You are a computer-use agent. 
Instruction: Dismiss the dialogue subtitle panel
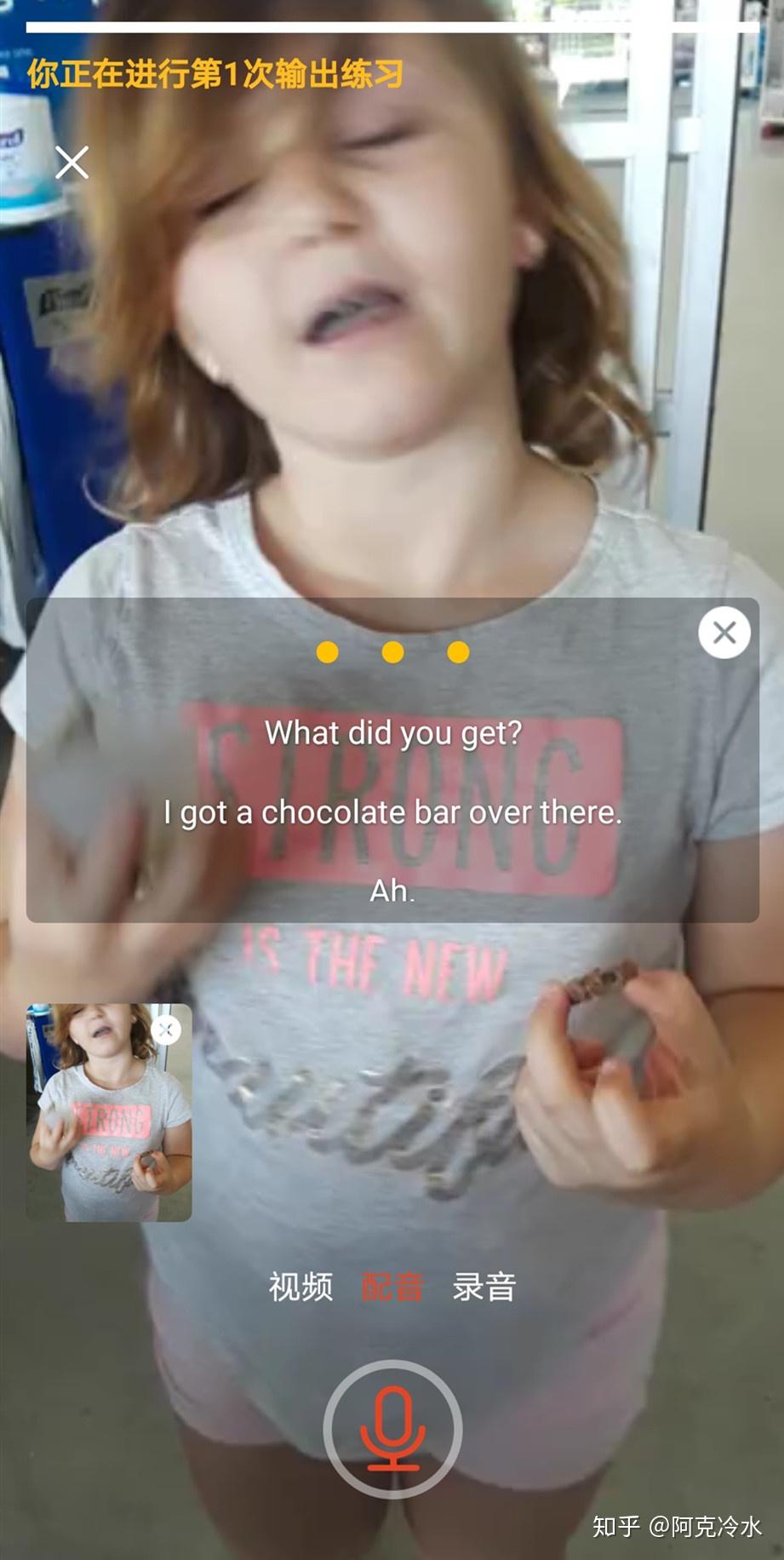coord(724,633)
